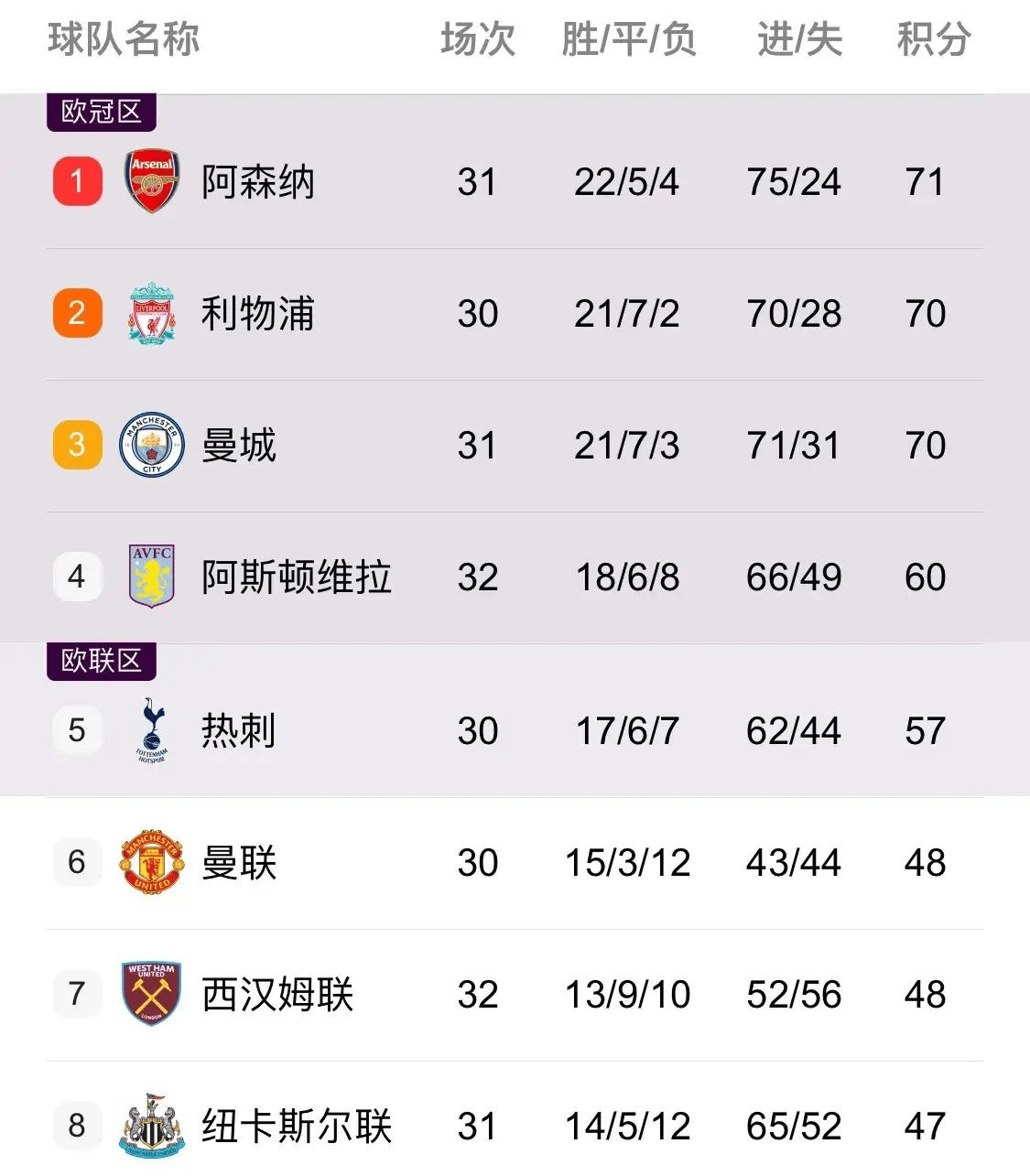Click the yellow rank 3 badge
This screenshot has width=1030, height=1176.
pyautogui.click(x=77, y=445)
